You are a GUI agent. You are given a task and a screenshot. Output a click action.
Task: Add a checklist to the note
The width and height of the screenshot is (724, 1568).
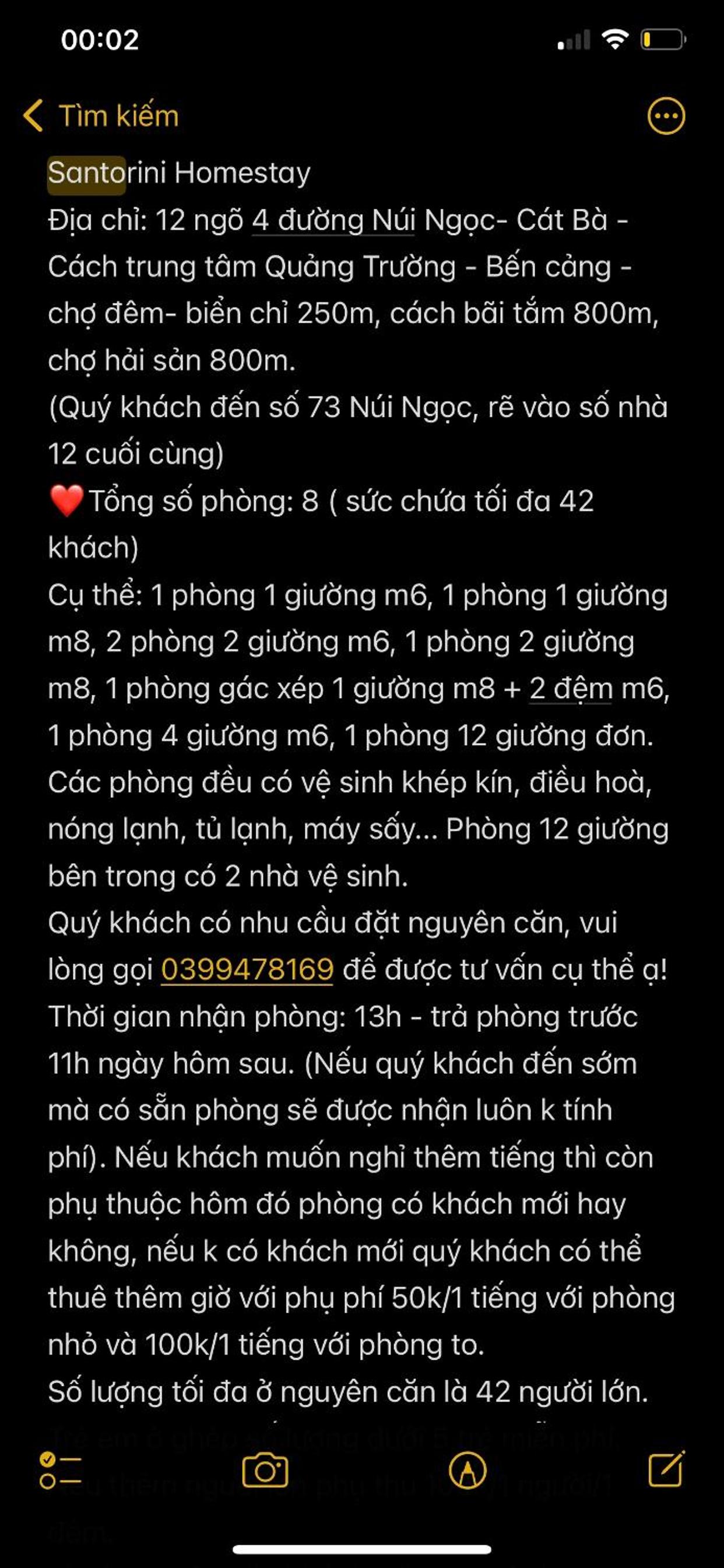click(59, 1471)
